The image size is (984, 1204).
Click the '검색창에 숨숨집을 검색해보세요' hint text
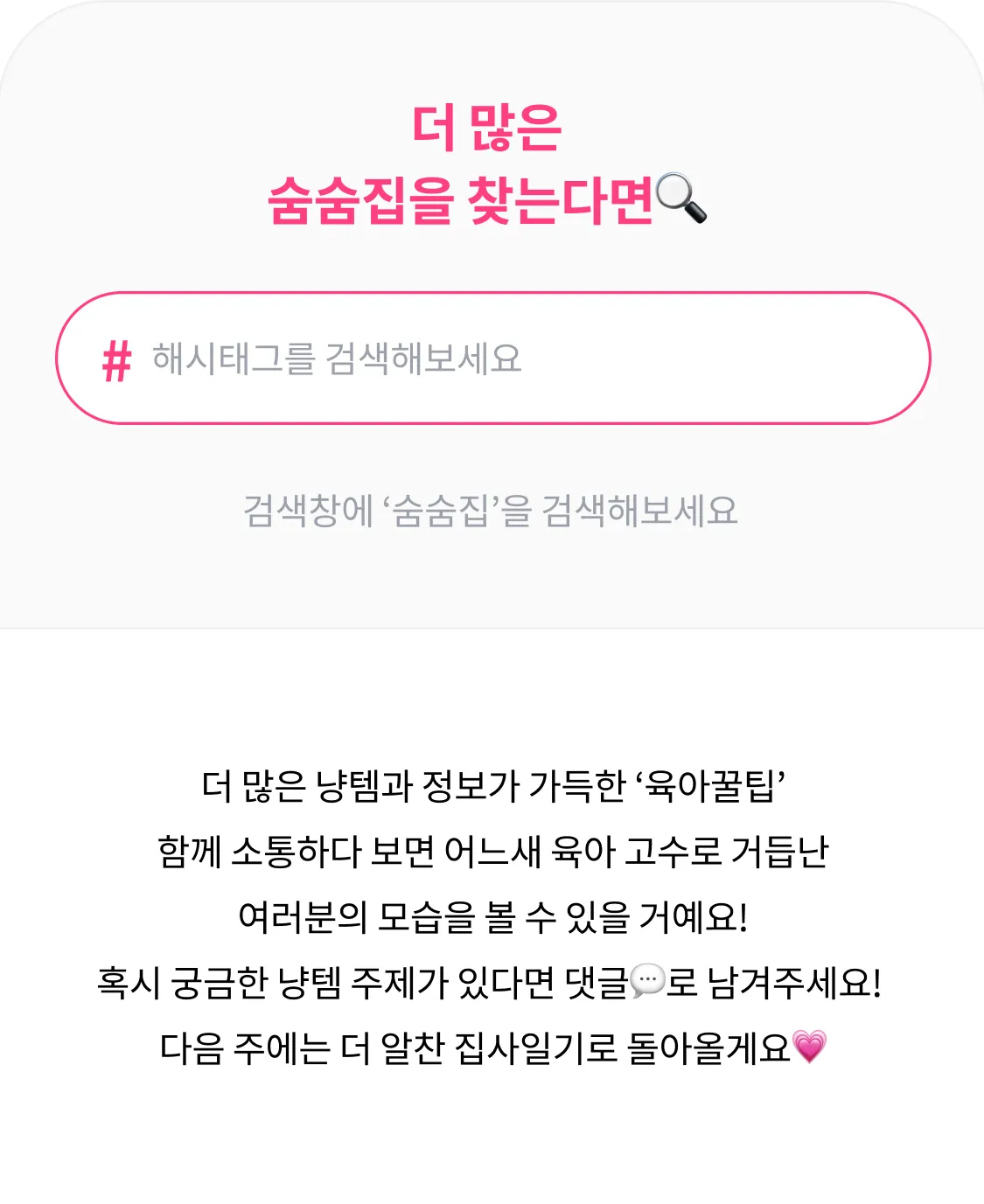492,512
